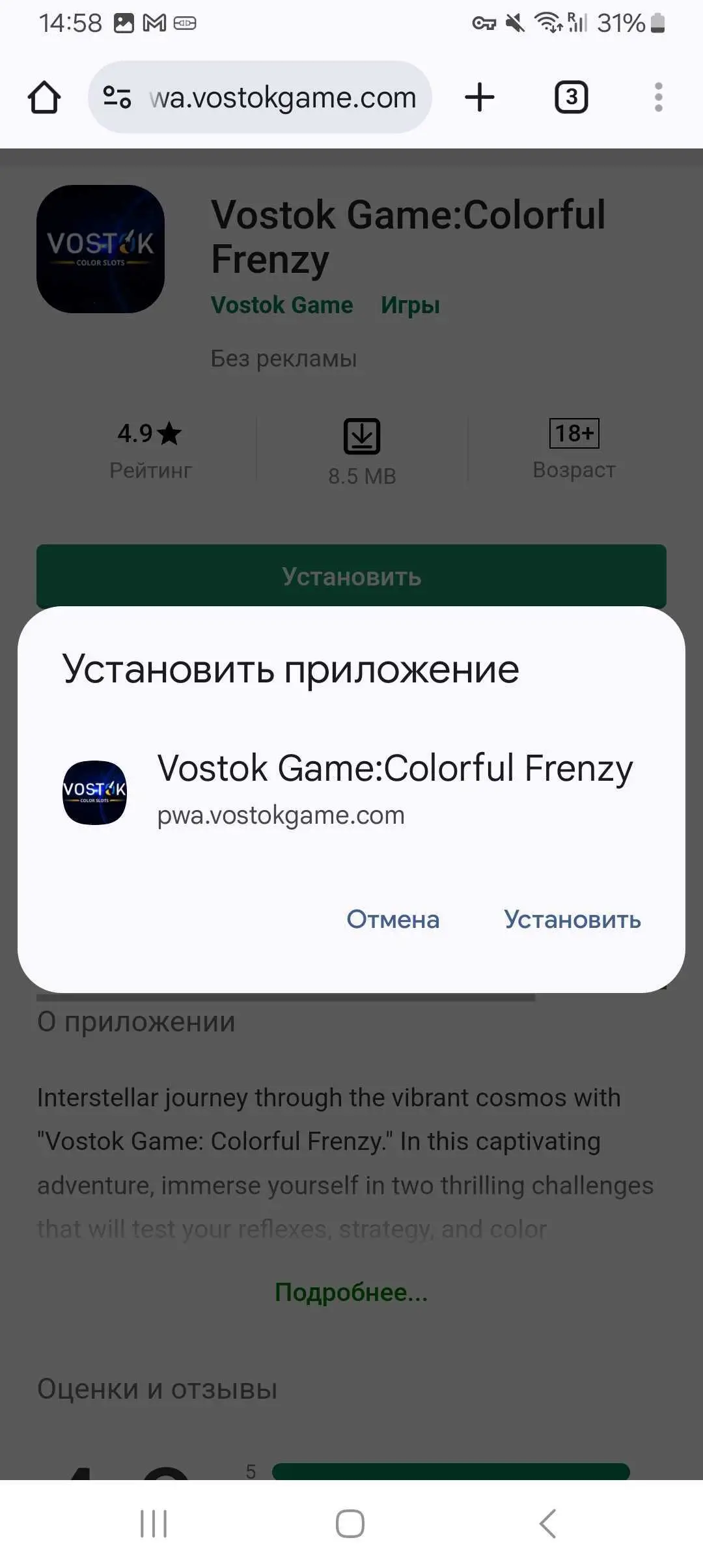703x1568 pixels.
Task: Confirm install with Установить in the dialog
Action: click(x=572, y=919)
